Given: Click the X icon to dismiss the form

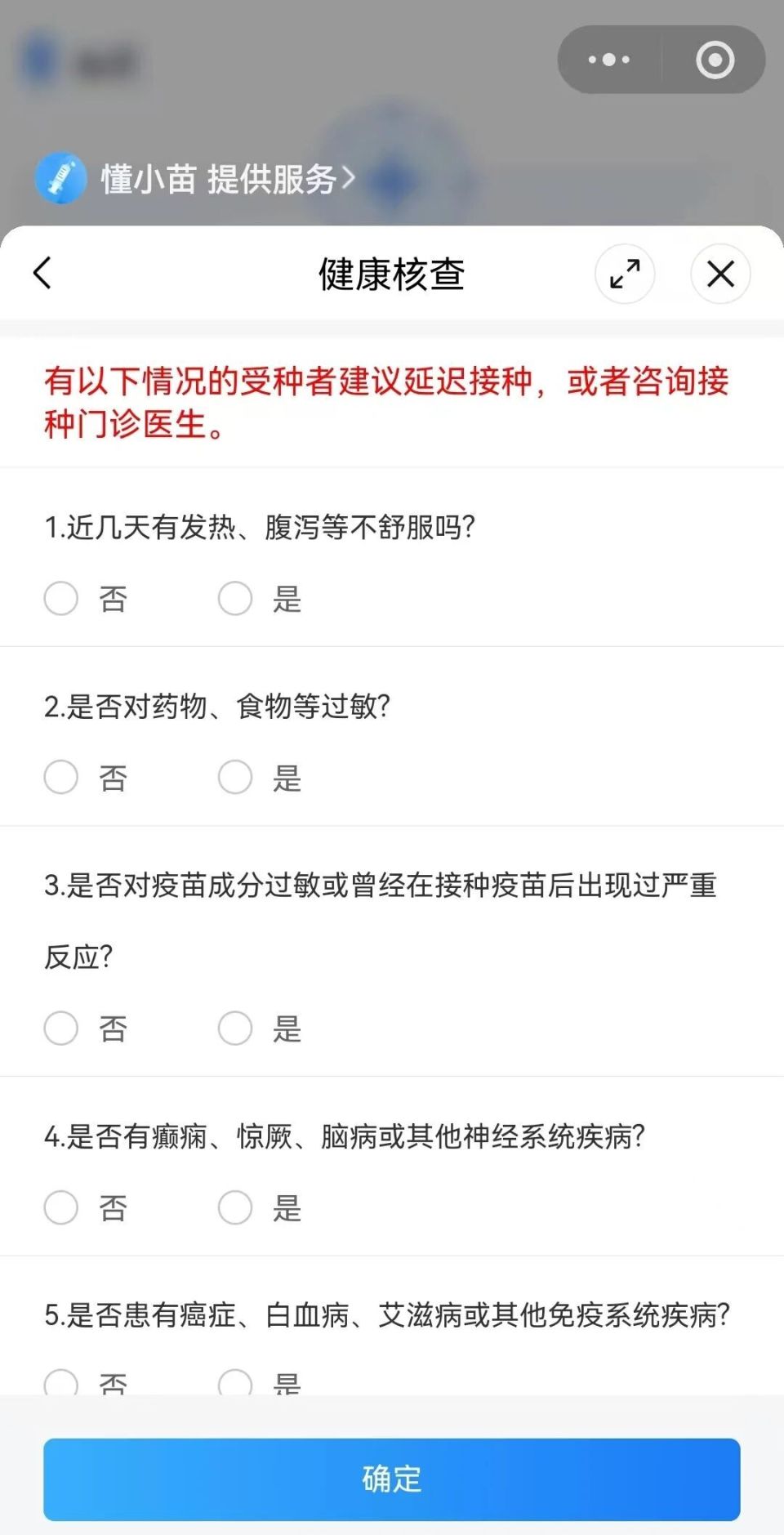Looking at the screenshot, I should [719, 275].
